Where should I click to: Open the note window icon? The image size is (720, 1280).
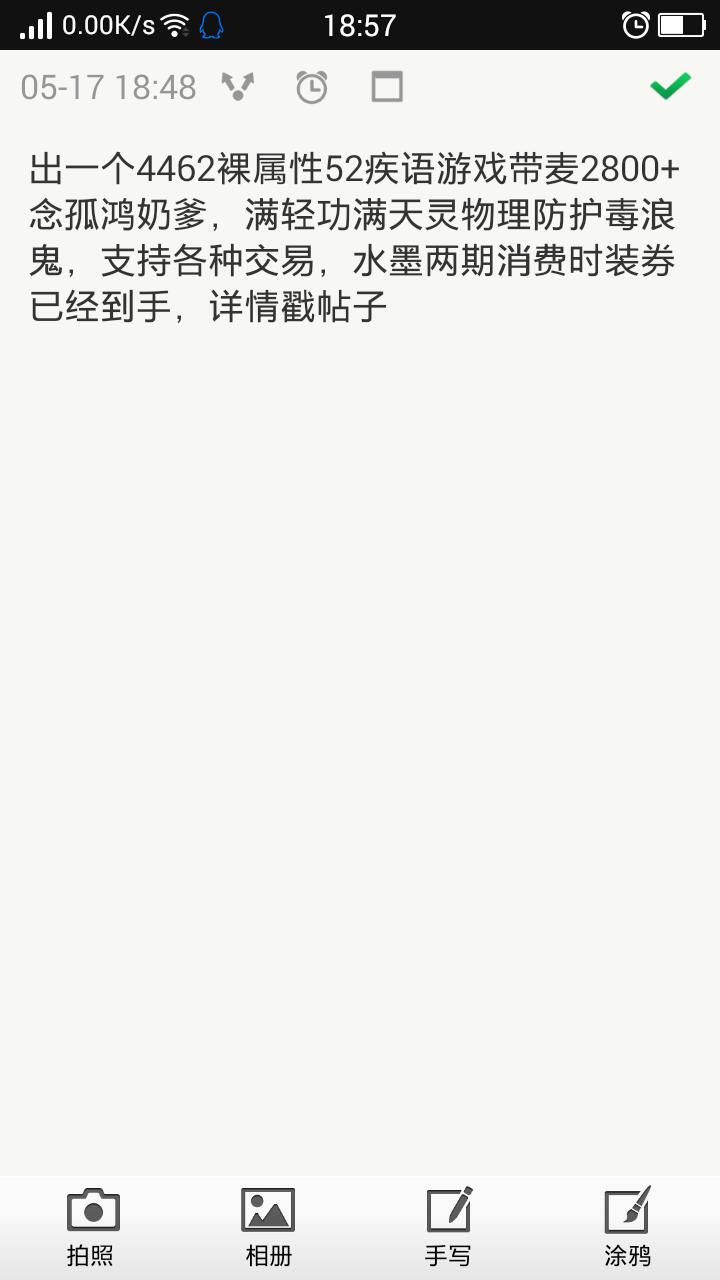(x=387, y=87)
